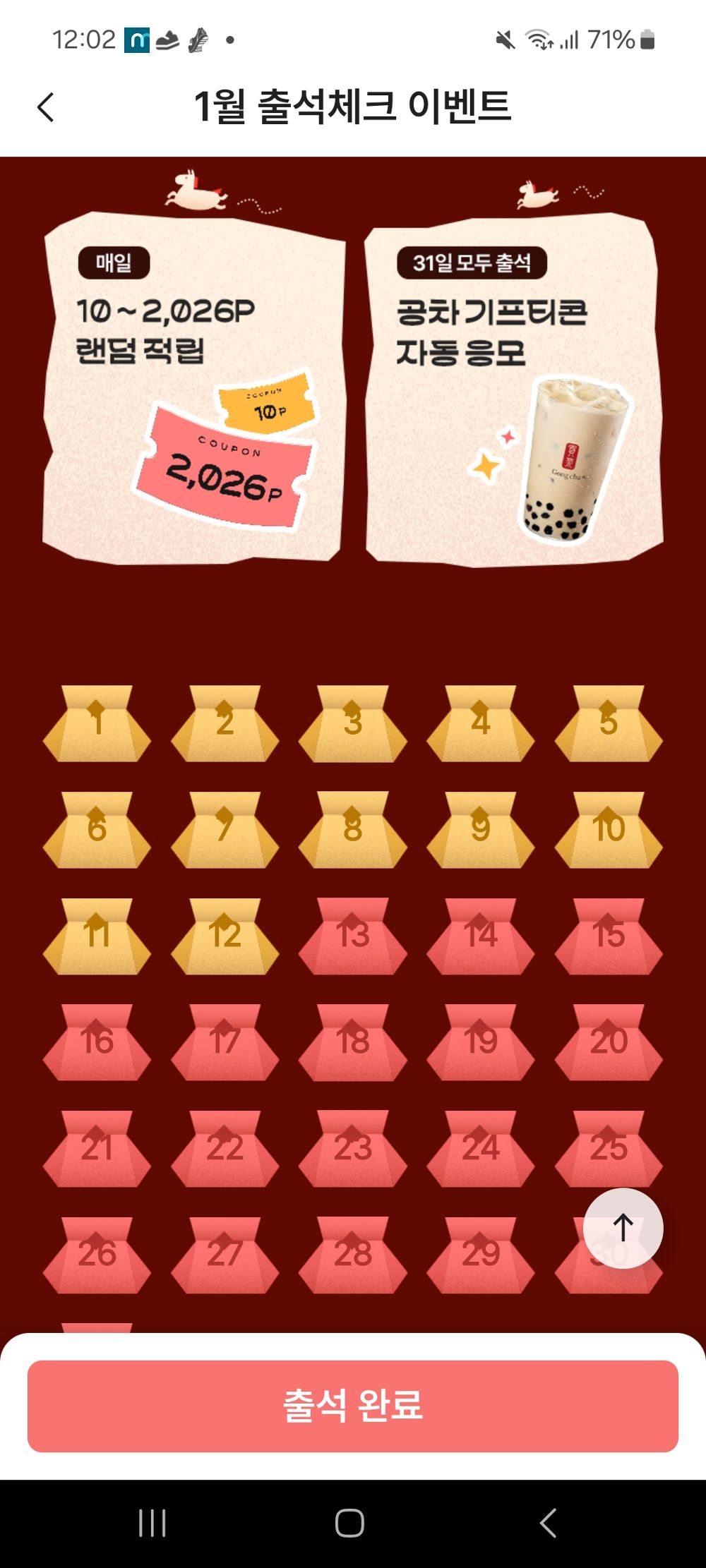Tap the scroll-to-top arrow button
This screenshot has width=706, height=1568.
click(x=623, y=1228)
